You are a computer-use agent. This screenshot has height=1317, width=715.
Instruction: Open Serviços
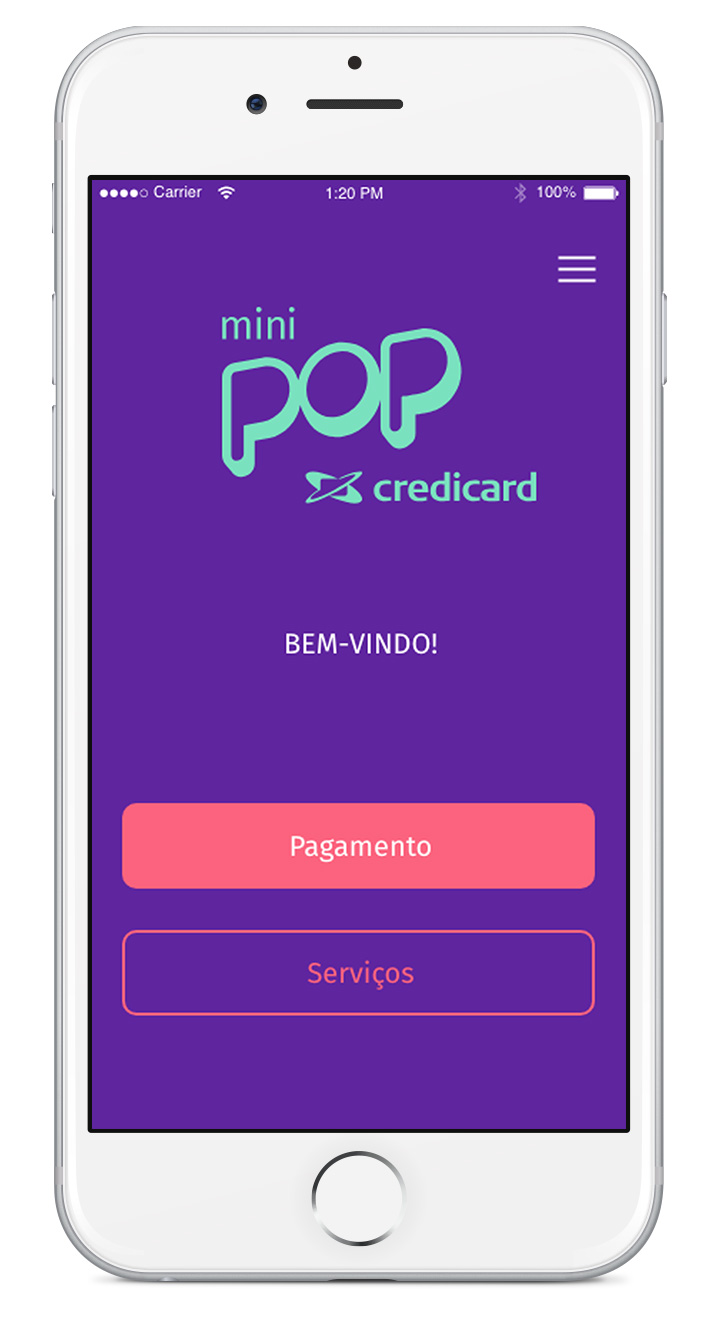tap(358, 973)
